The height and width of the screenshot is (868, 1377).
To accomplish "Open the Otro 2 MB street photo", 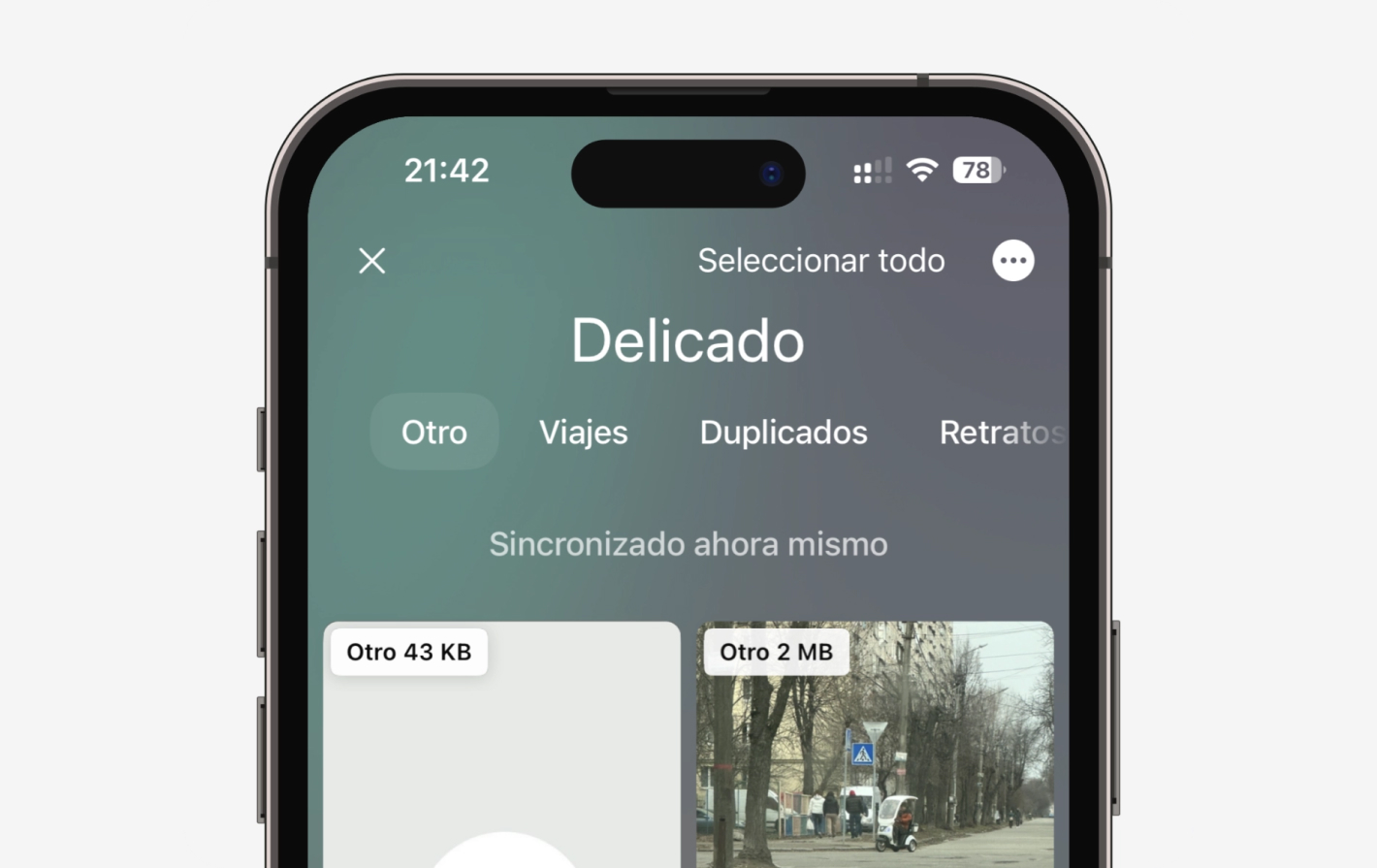I will [874, 756].
